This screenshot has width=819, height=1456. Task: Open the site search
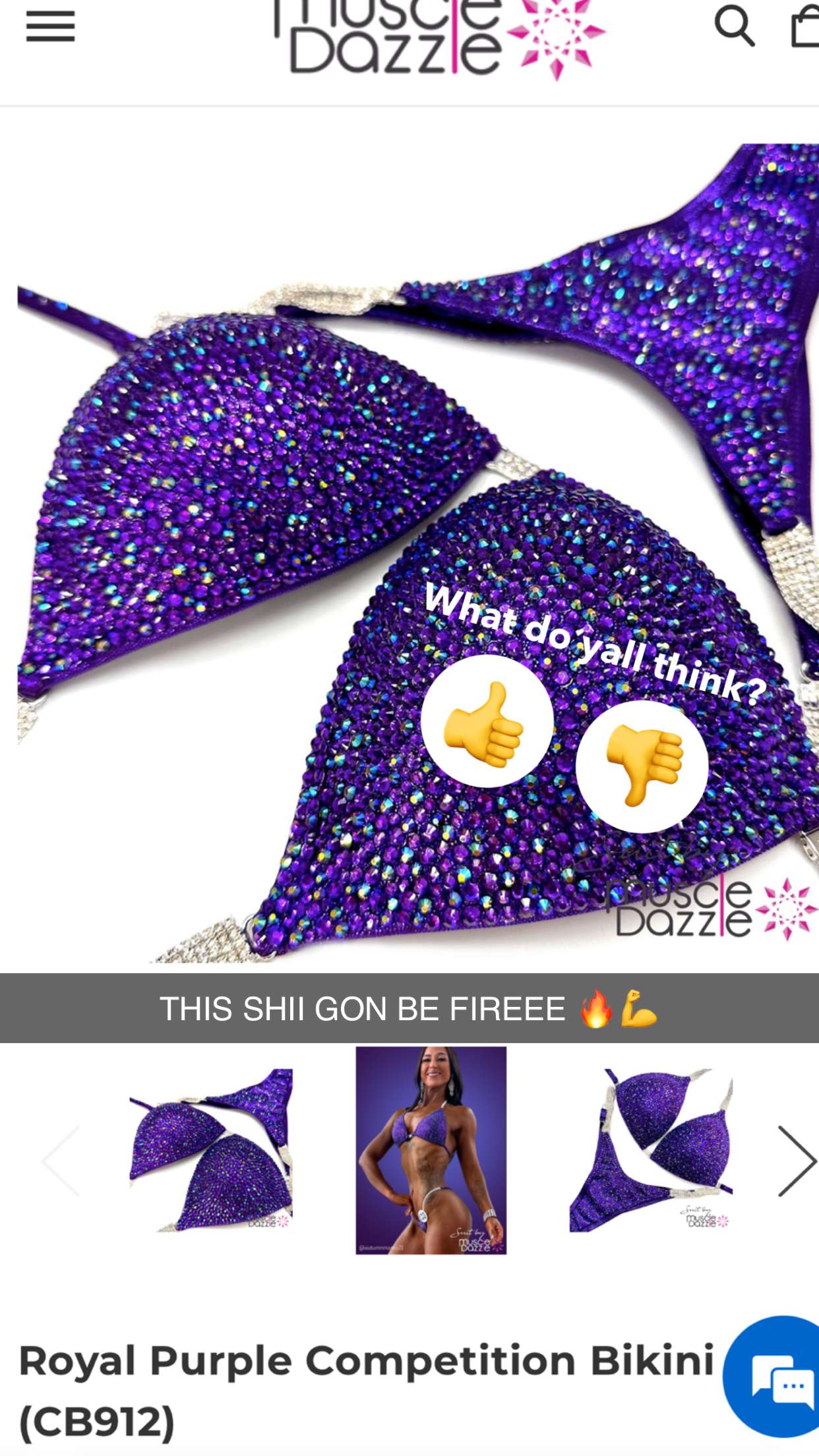click(734, 26)
